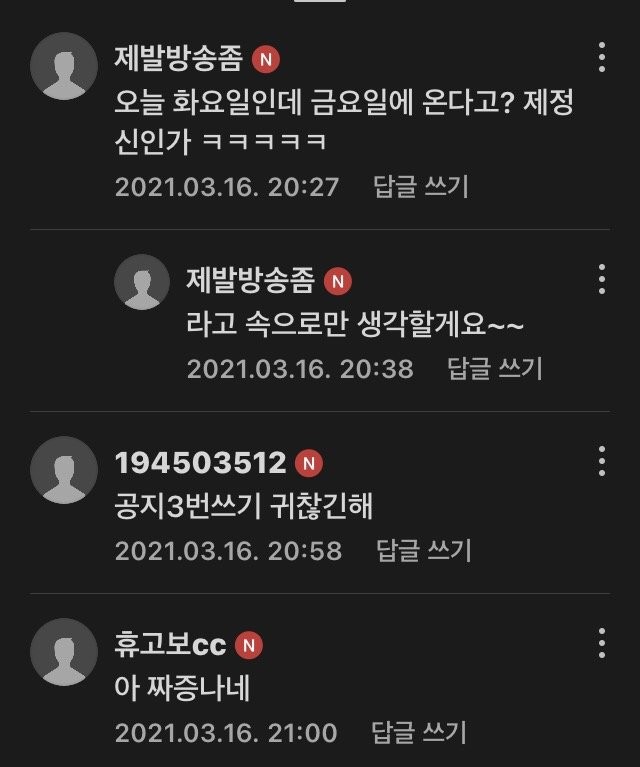Open overflow menu on the 20:27 제발방송좀 comment
Screen dimensions: 640x767
[x=601, y=58]
